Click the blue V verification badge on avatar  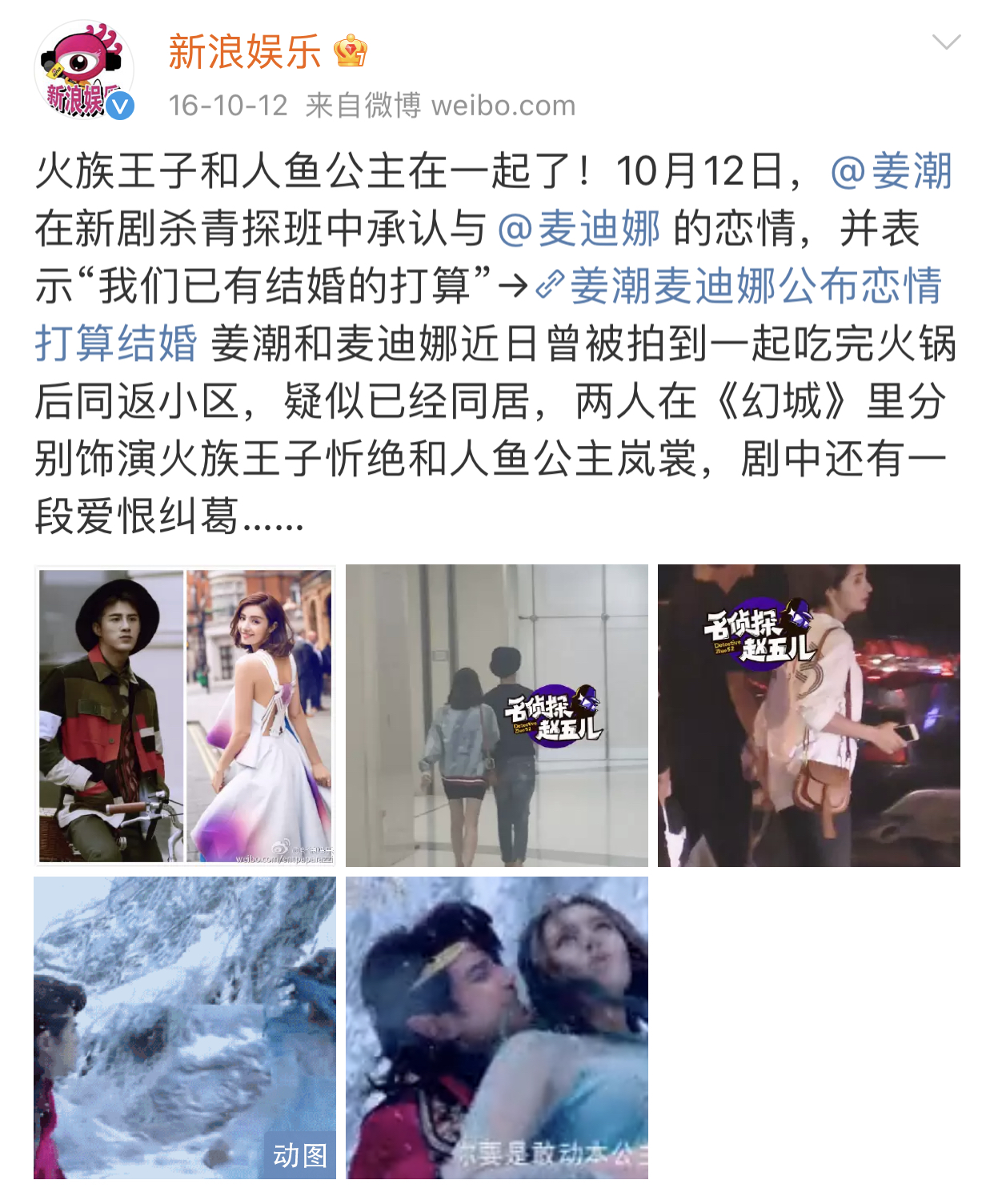tap(121, 105)
